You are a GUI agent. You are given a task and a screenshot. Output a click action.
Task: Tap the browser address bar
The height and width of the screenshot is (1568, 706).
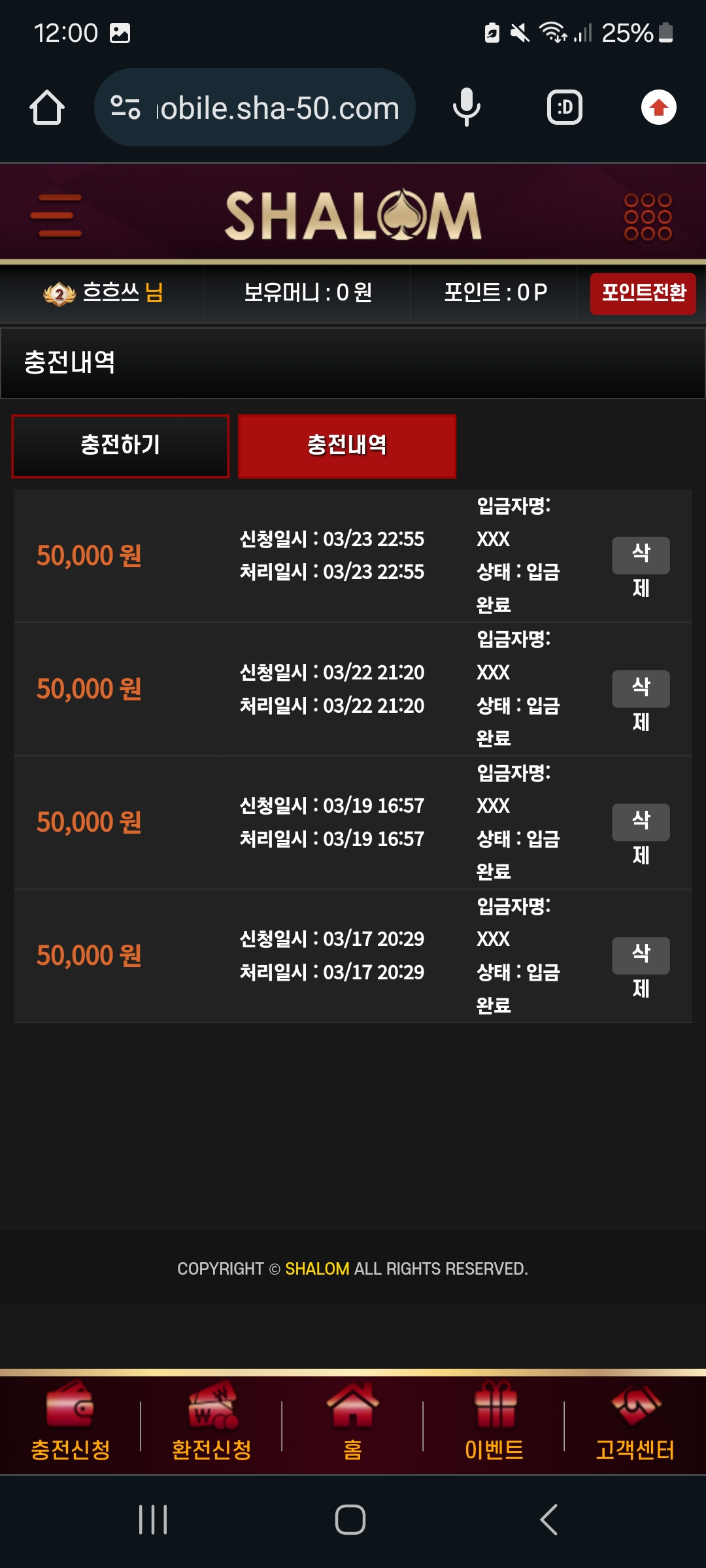(x=255, y=107)
